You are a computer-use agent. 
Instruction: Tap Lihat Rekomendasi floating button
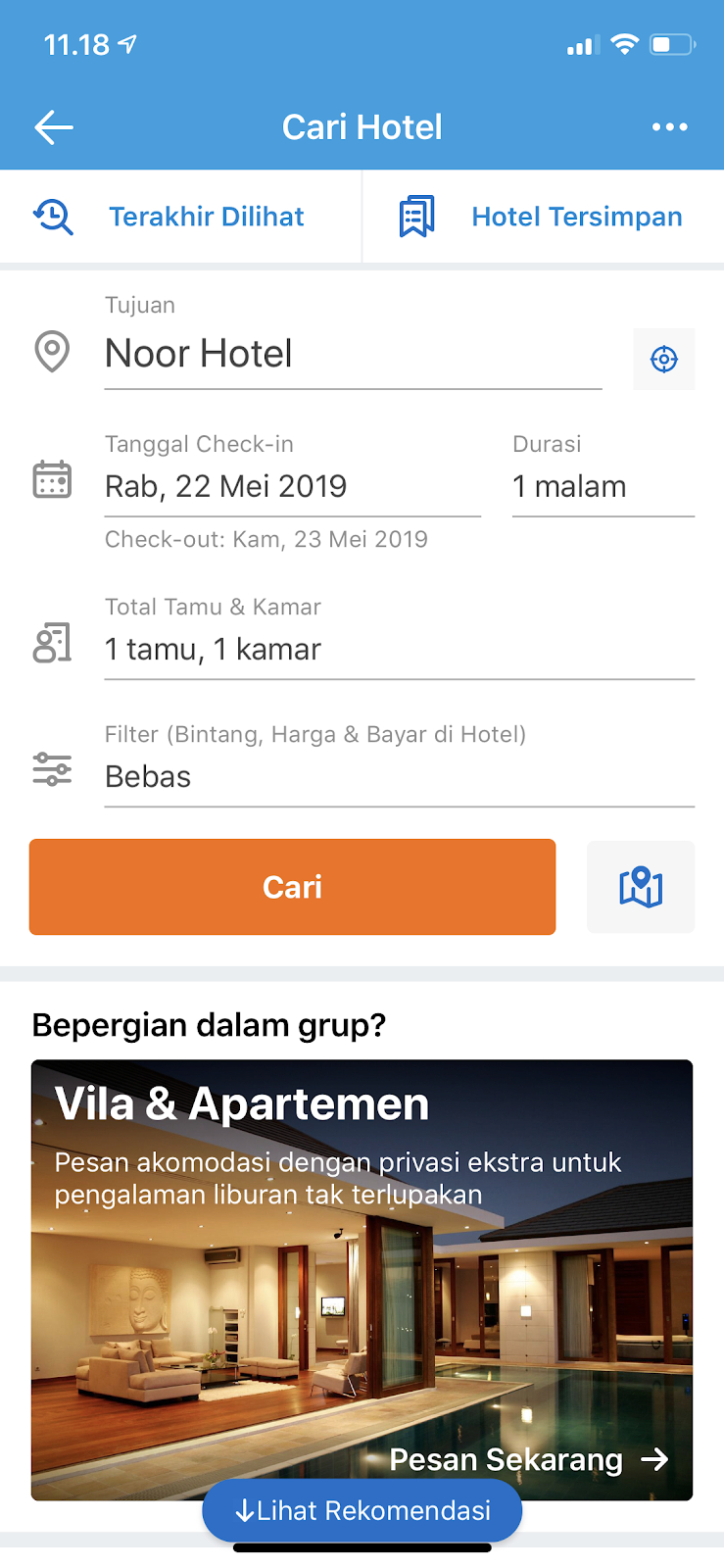click(362, 1510)
